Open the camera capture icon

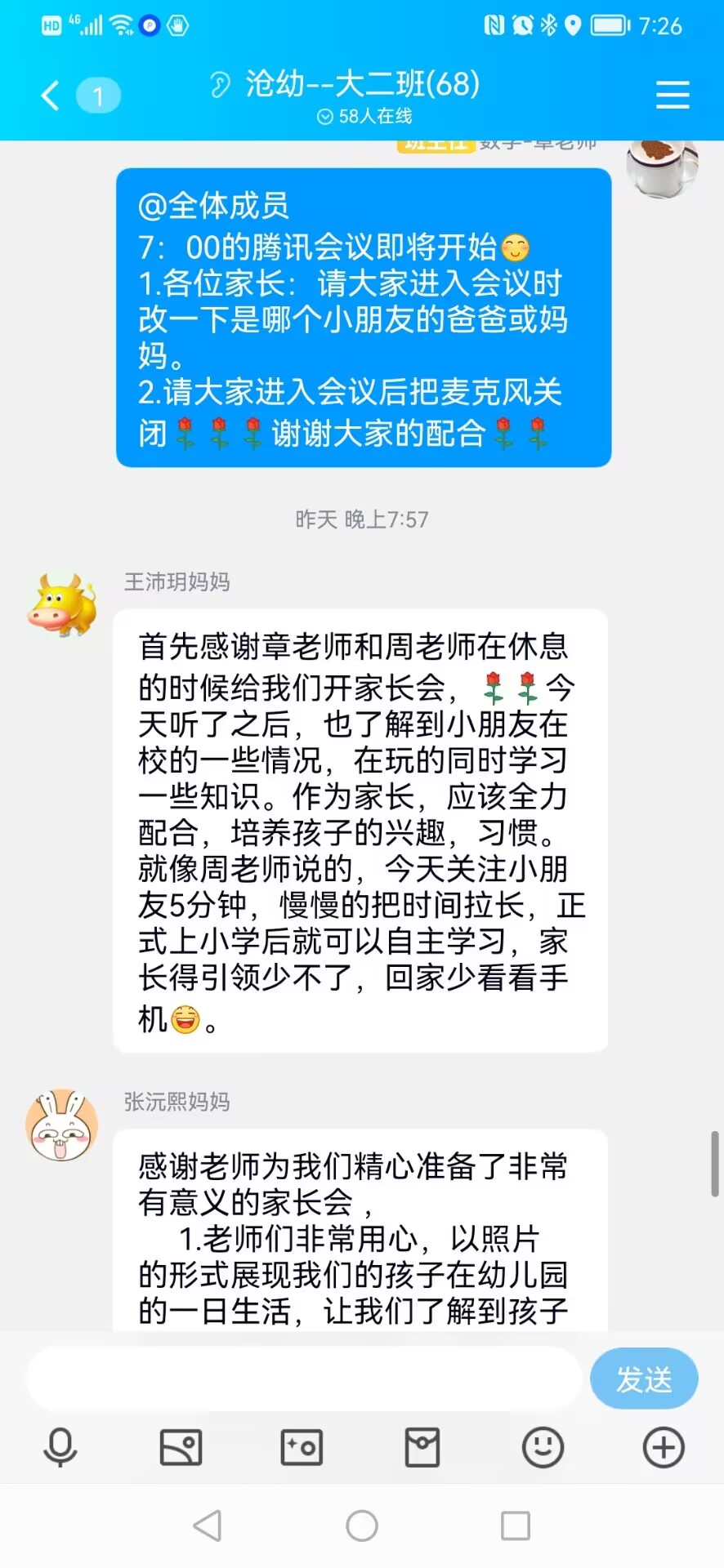[x=302, y=1448]
